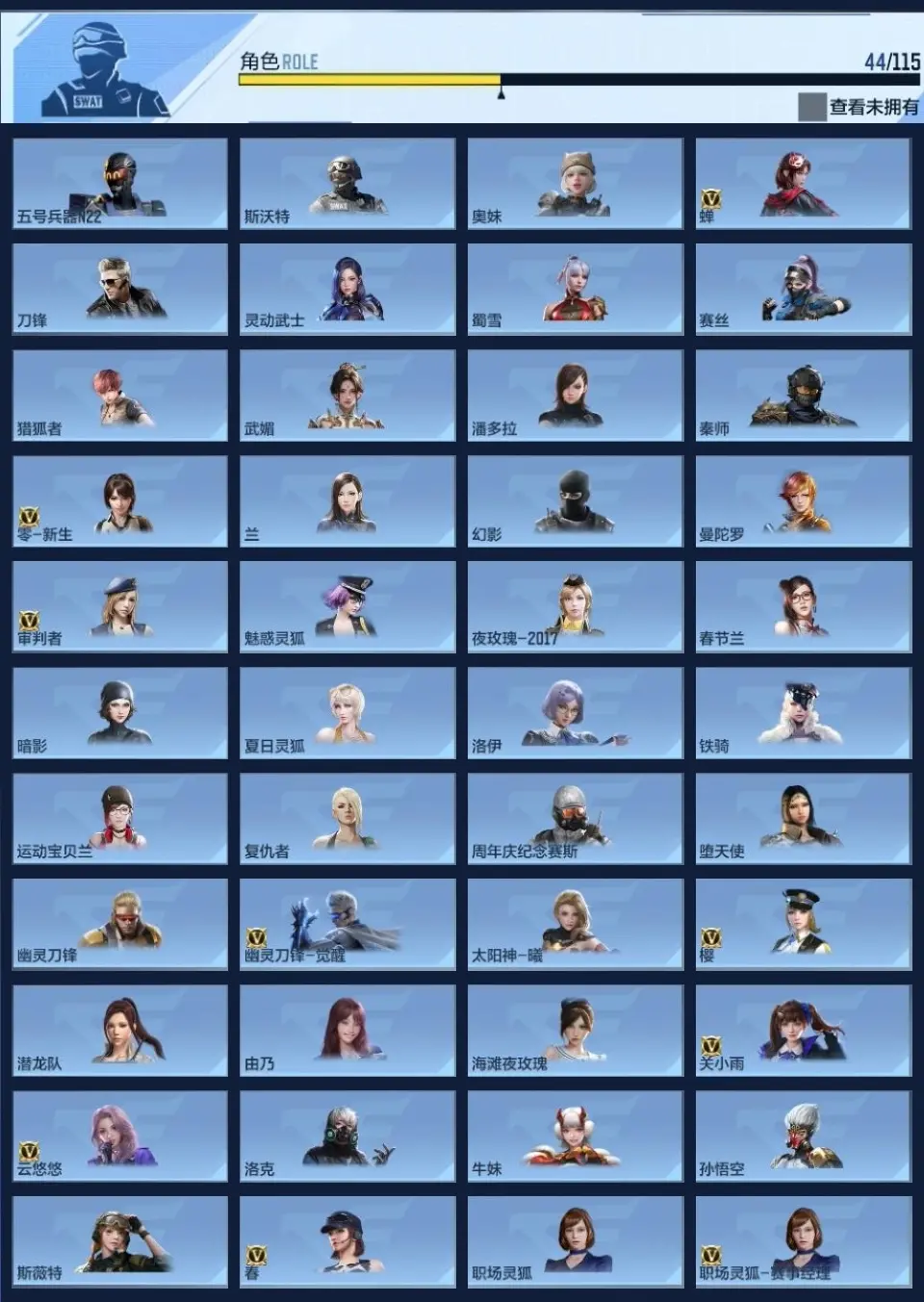View the 海滩夜玫瑰 card

pos(576,1031)
